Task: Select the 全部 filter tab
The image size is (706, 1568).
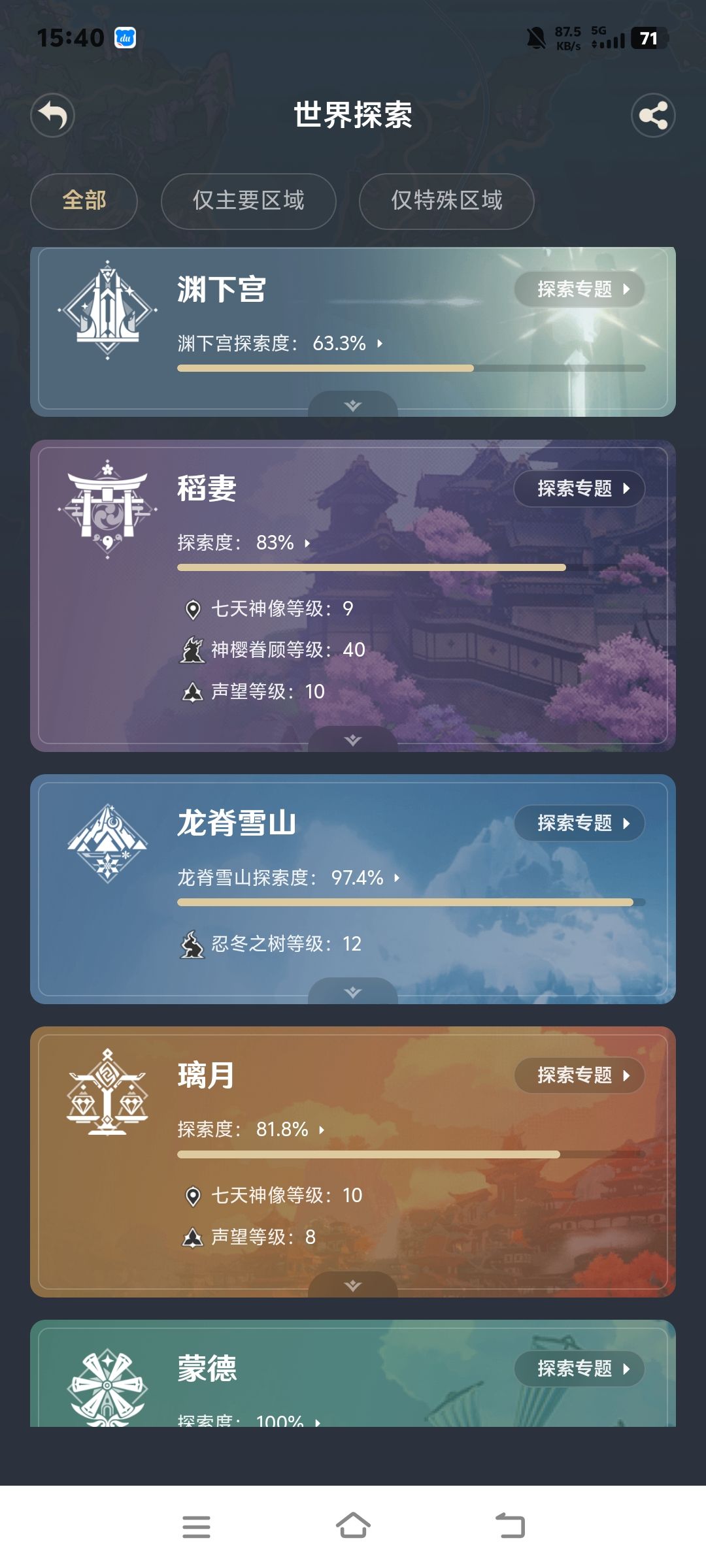Action: click(x=84, y=201)
